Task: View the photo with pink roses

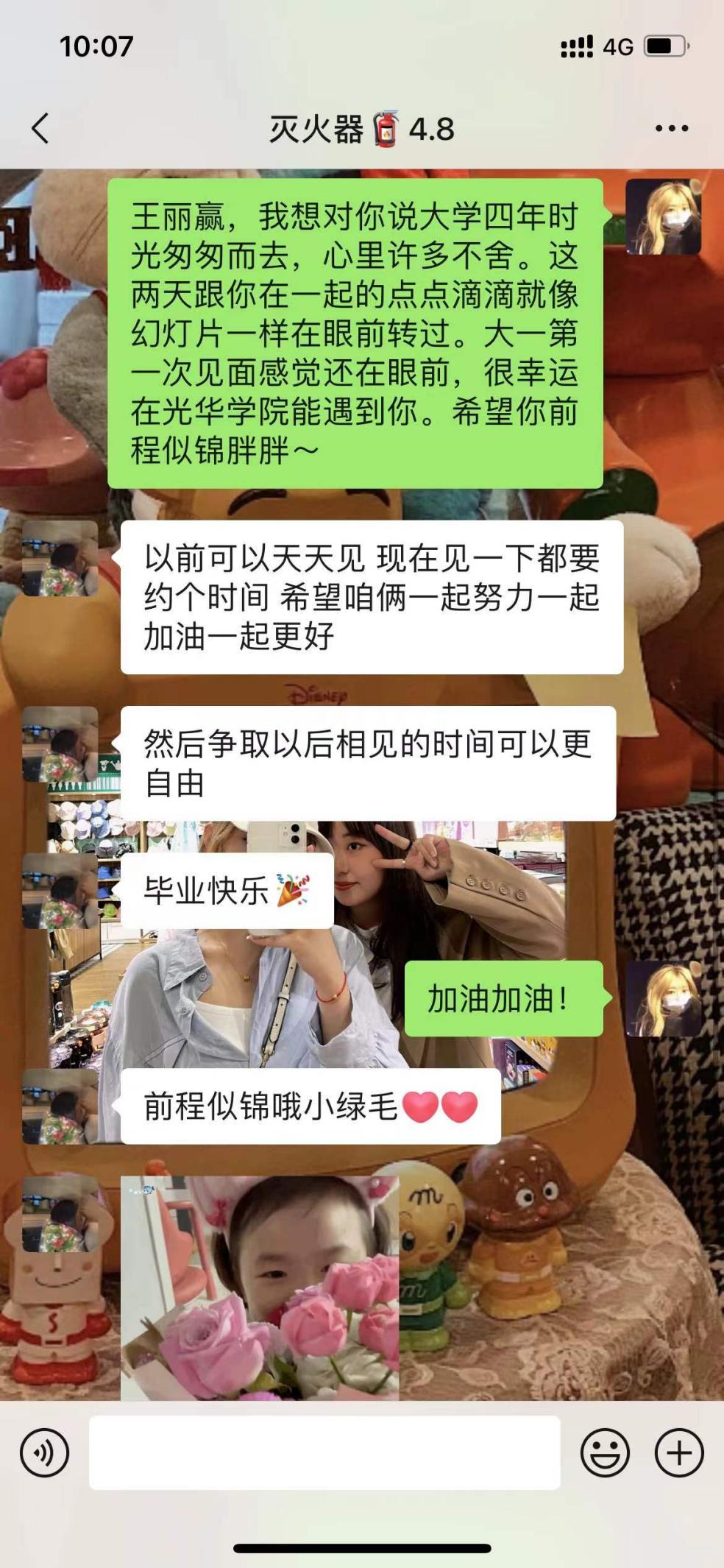Action: click(260, 1288)
